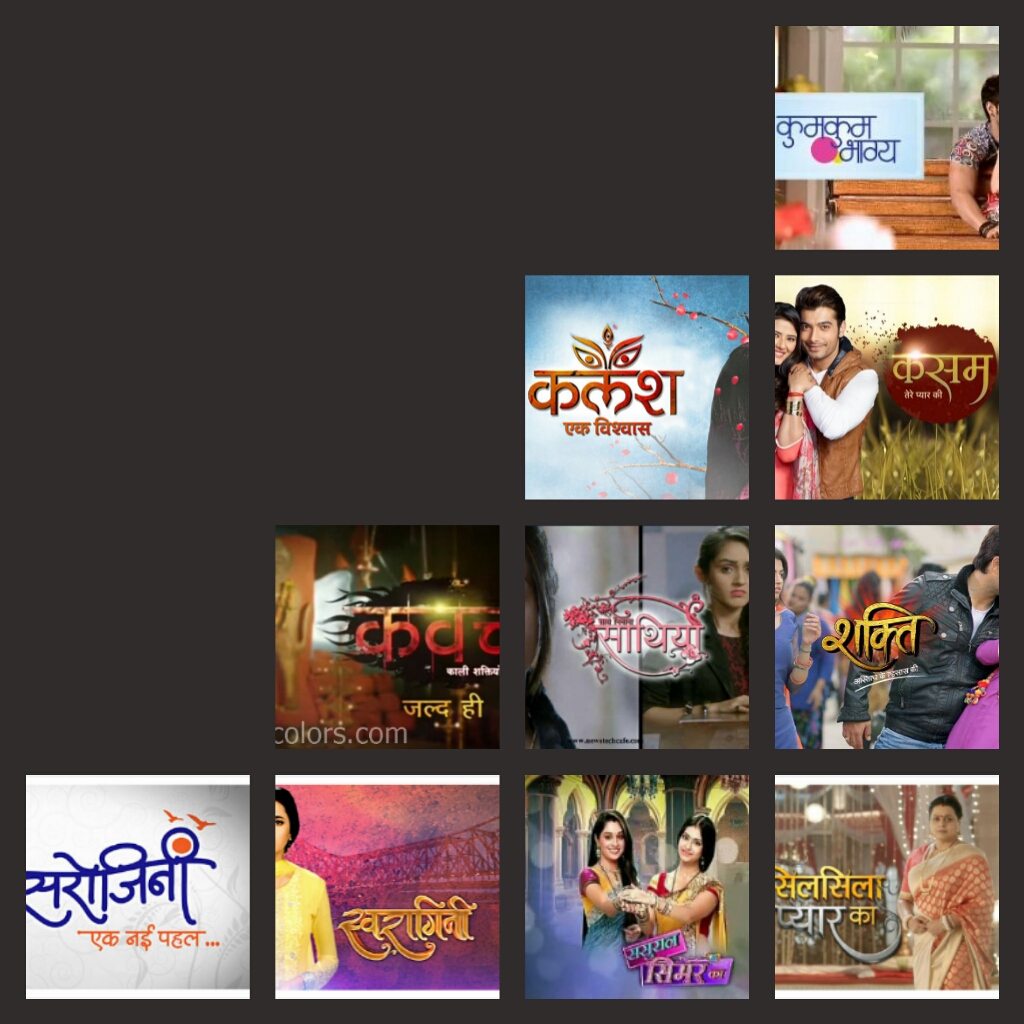1024x1024 pixels.
Task: Open the Sasural Simar Ka tile
Action: point(636,887)
